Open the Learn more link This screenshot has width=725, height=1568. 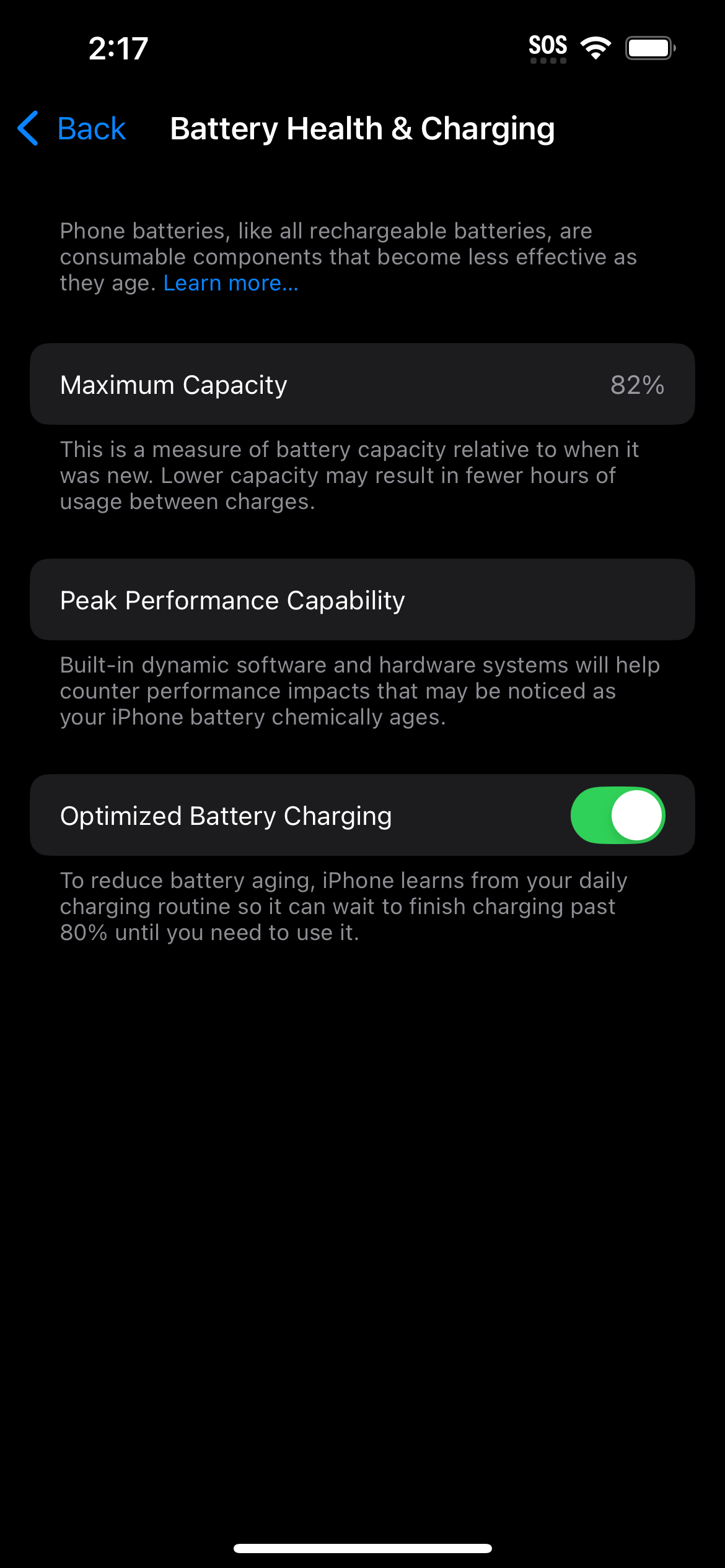231,284
